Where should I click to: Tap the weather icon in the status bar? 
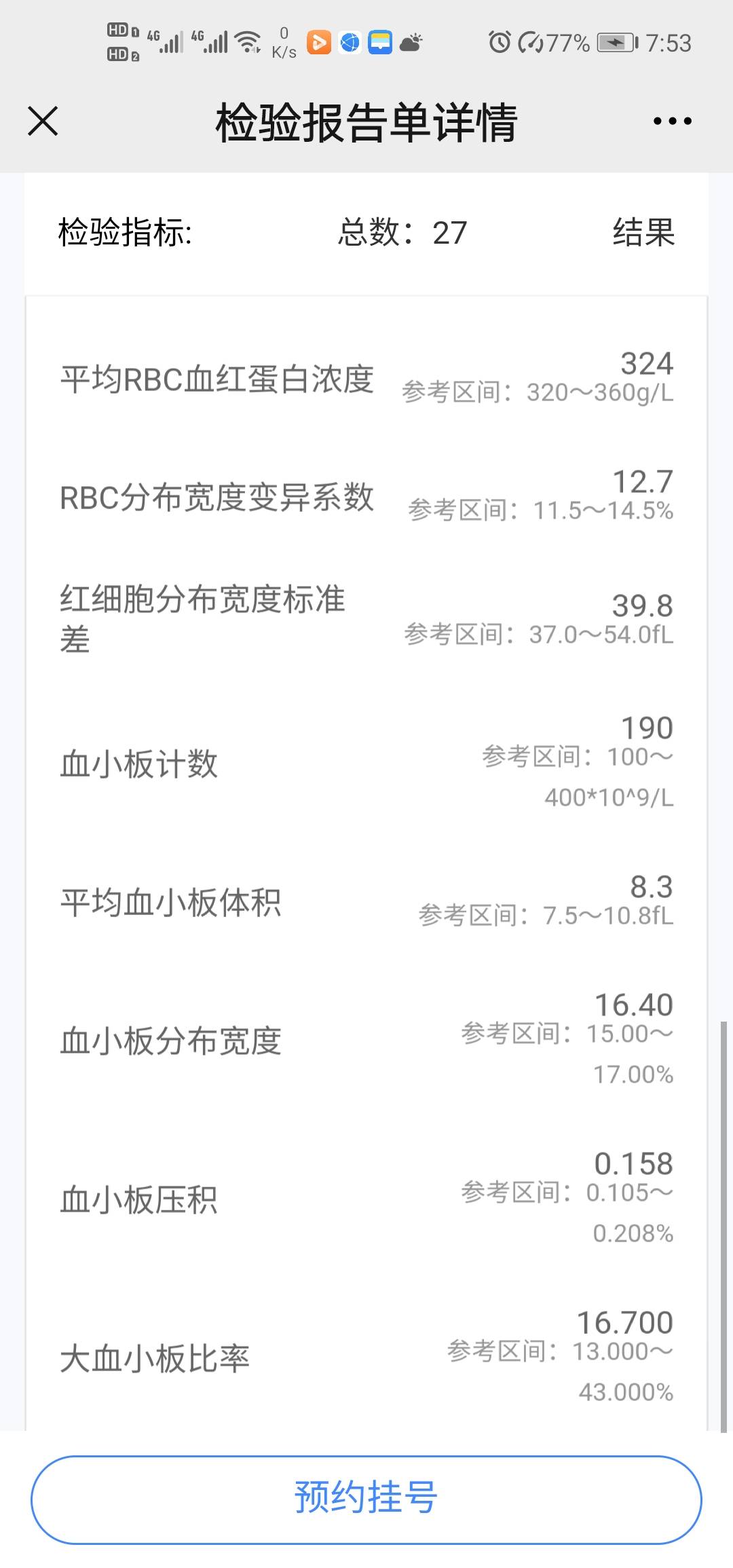pos(411,42)
